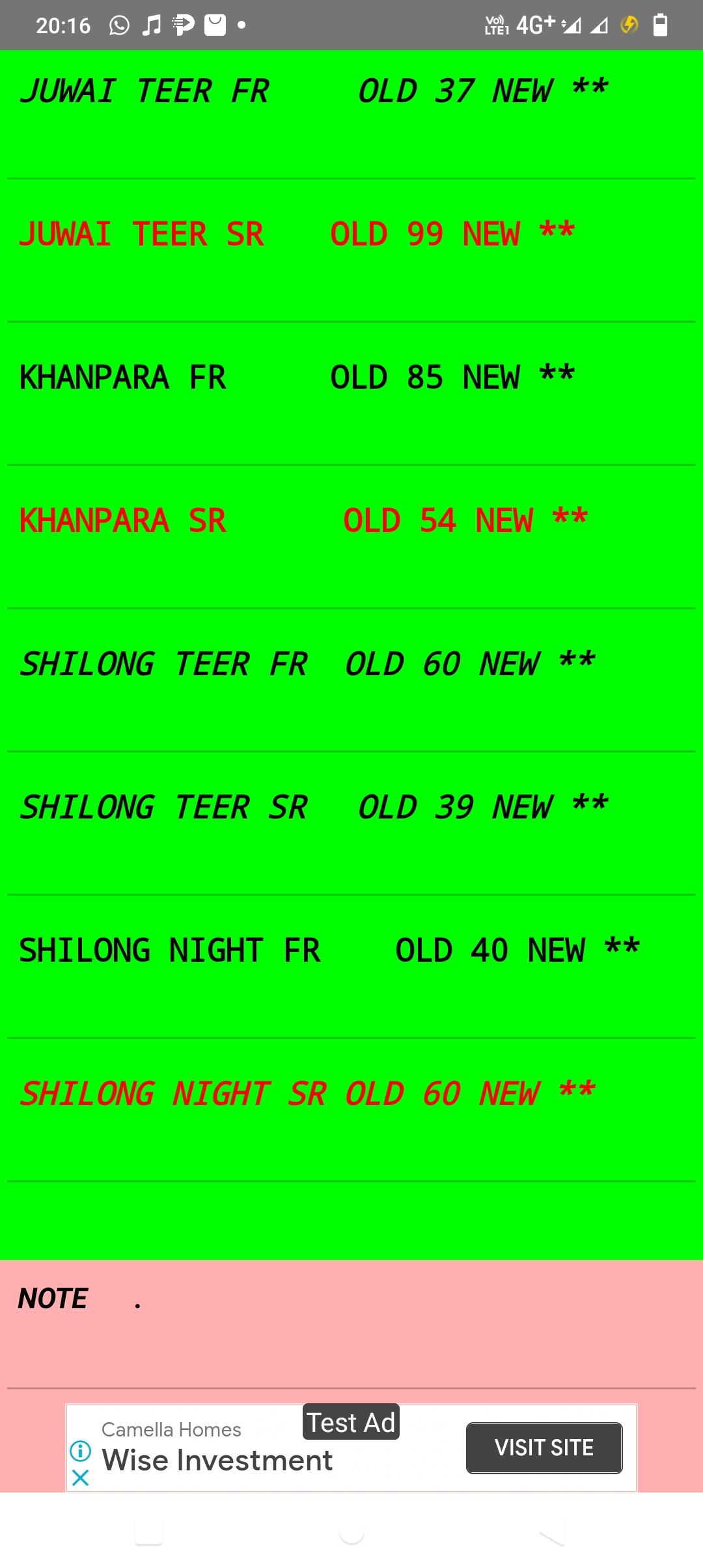
Task: Open the ad info icon
Action: coord(81,1450)
